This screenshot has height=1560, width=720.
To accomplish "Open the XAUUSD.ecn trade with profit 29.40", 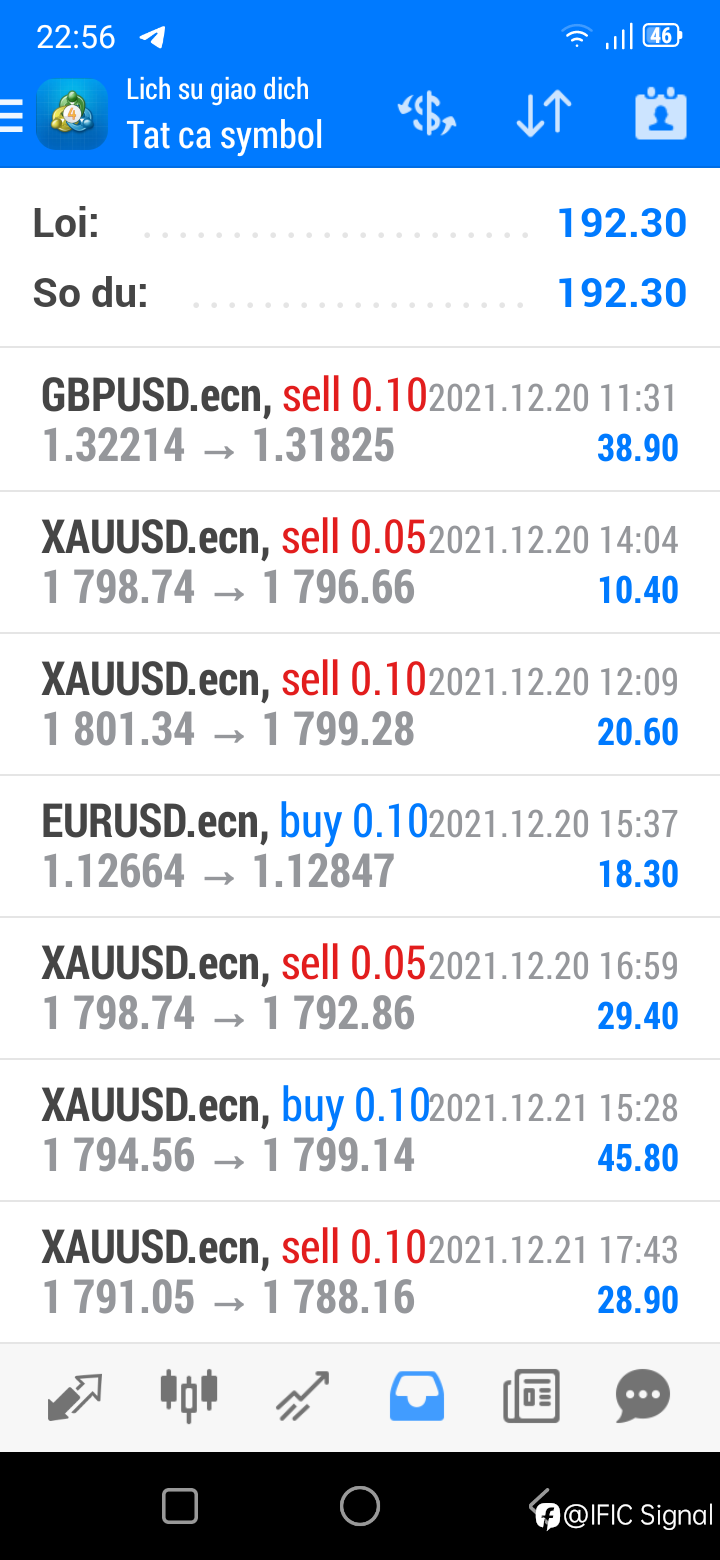I will 360,989.
